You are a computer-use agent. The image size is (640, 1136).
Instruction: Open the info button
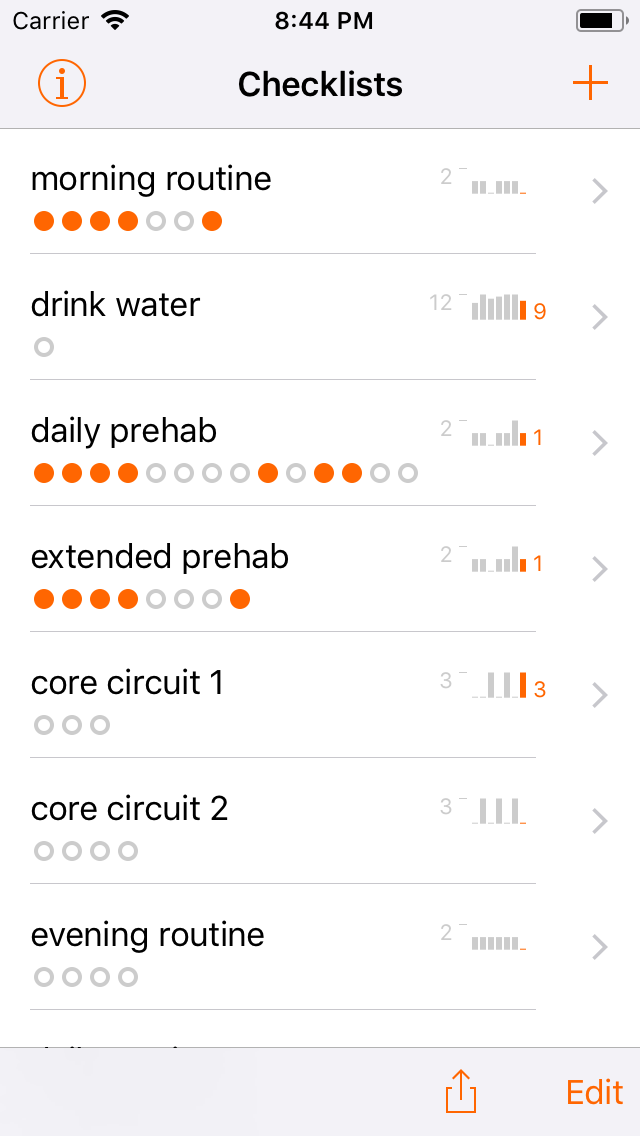pyautogui.click(x=62, y=84)
